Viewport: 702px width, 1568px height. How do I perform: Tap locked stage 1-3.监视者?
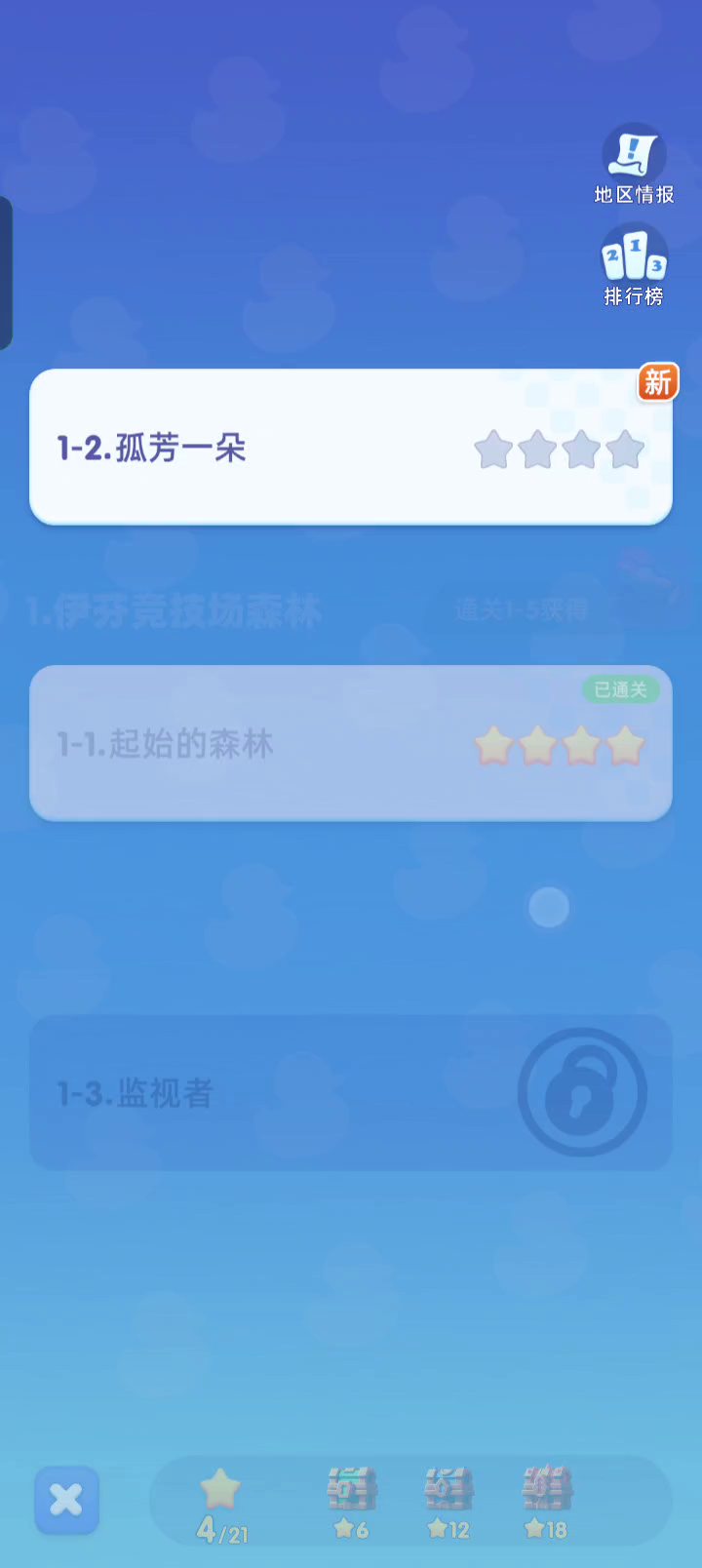click(x=351, y=1092)
